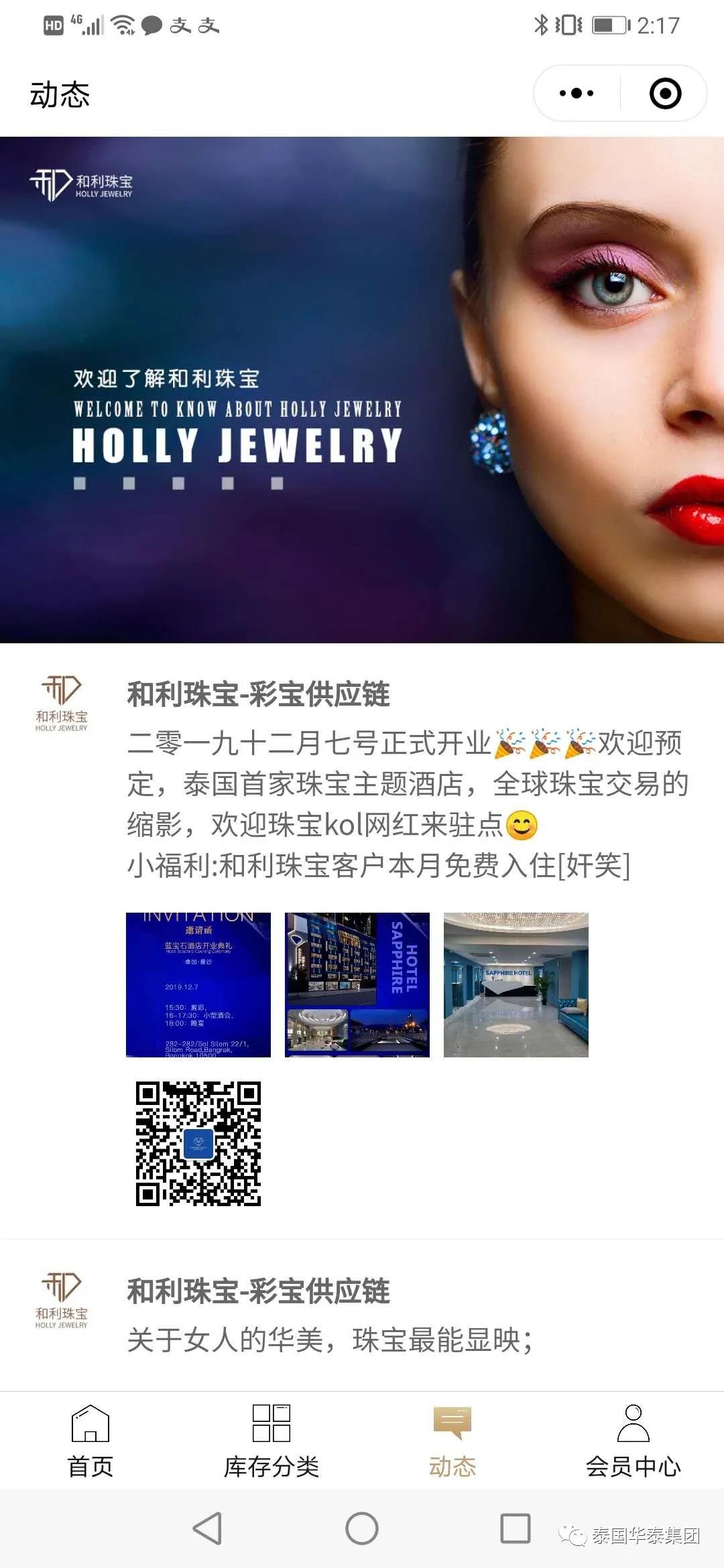
Task: Open the QR code image in the post
Action: pos(198,1143)
